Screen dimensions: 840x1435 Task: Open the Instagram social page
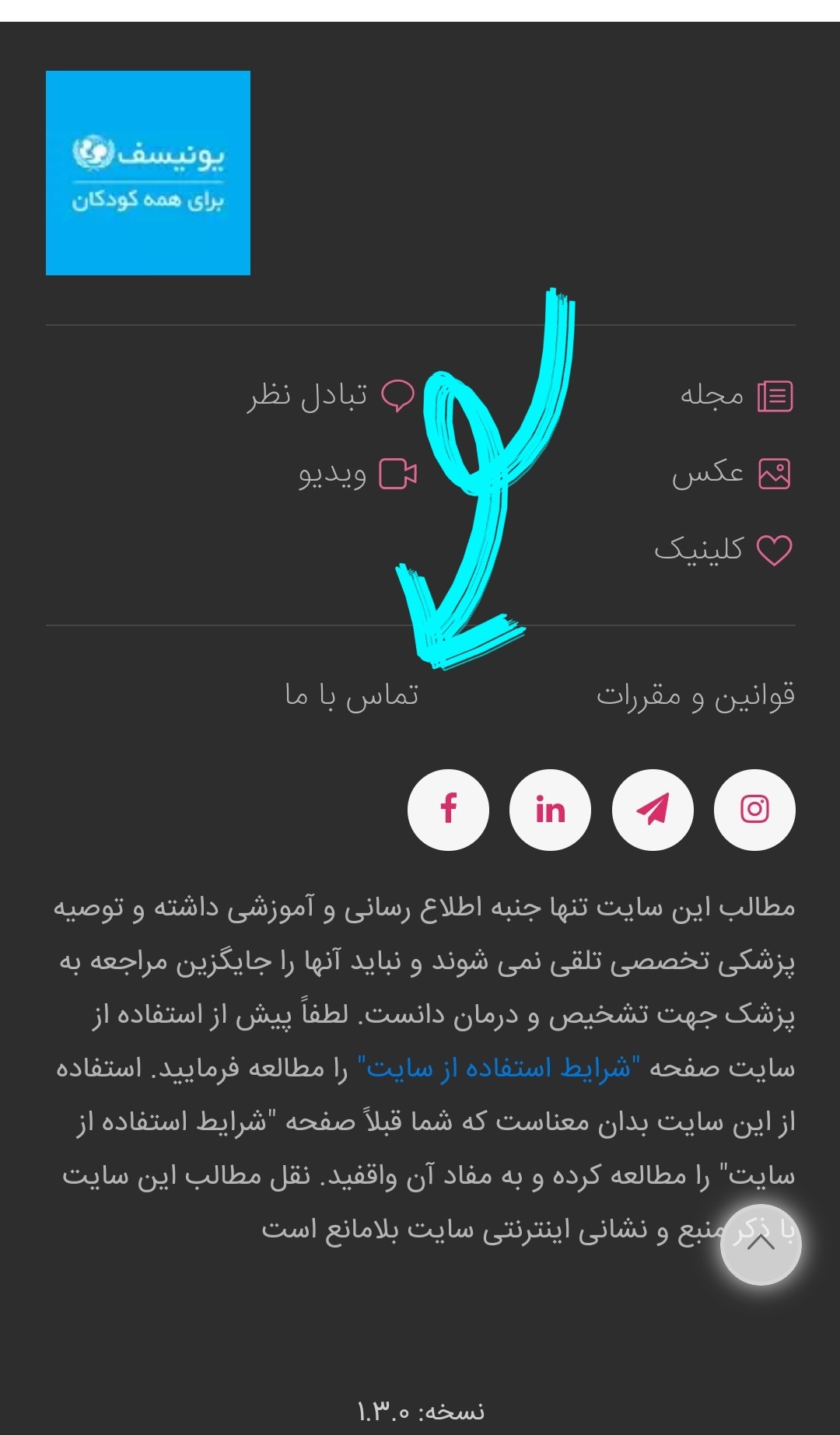pos(754,810)
